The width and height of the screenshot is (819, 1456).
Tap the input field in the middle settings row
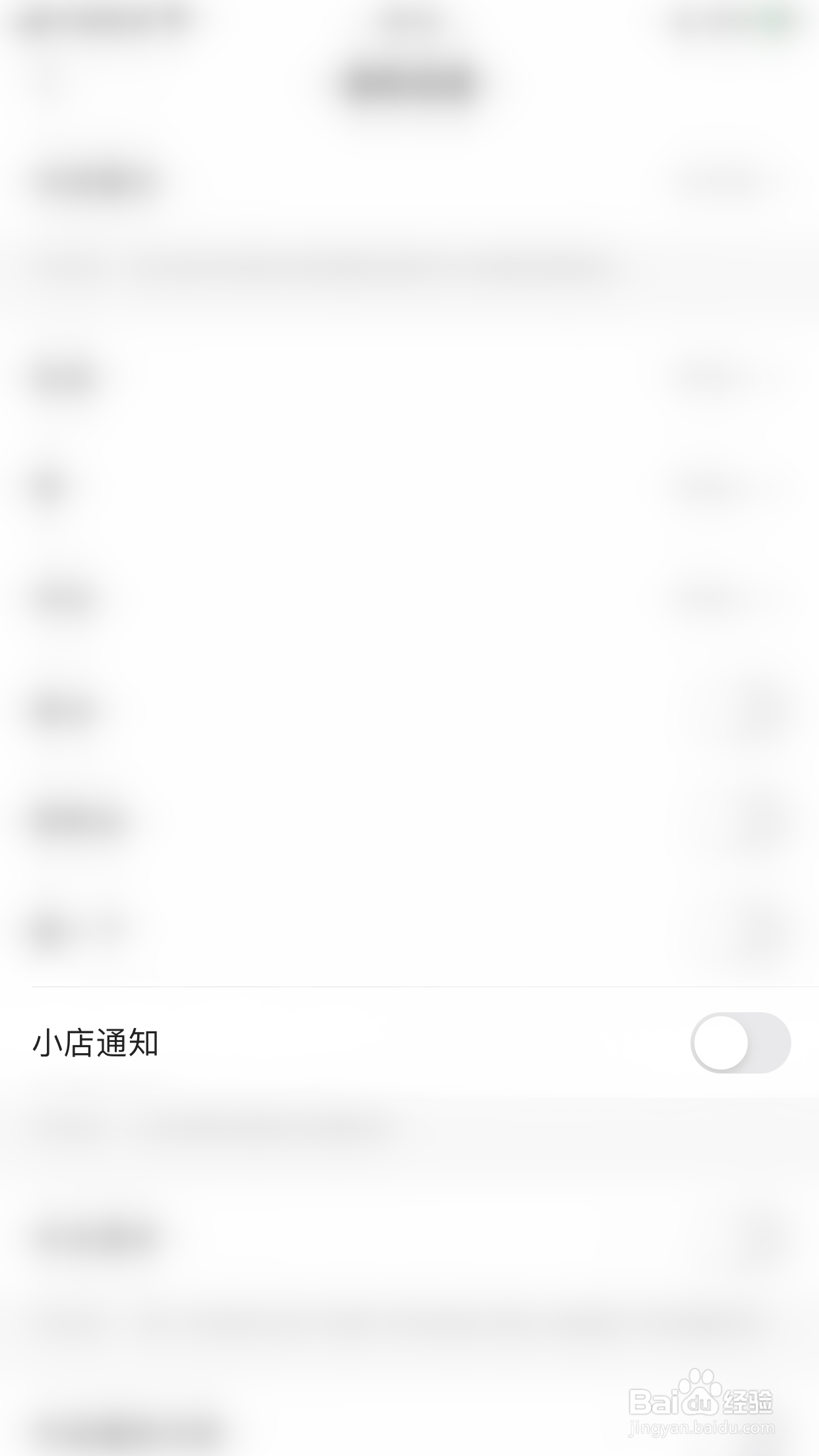click(x=409, y=598)
